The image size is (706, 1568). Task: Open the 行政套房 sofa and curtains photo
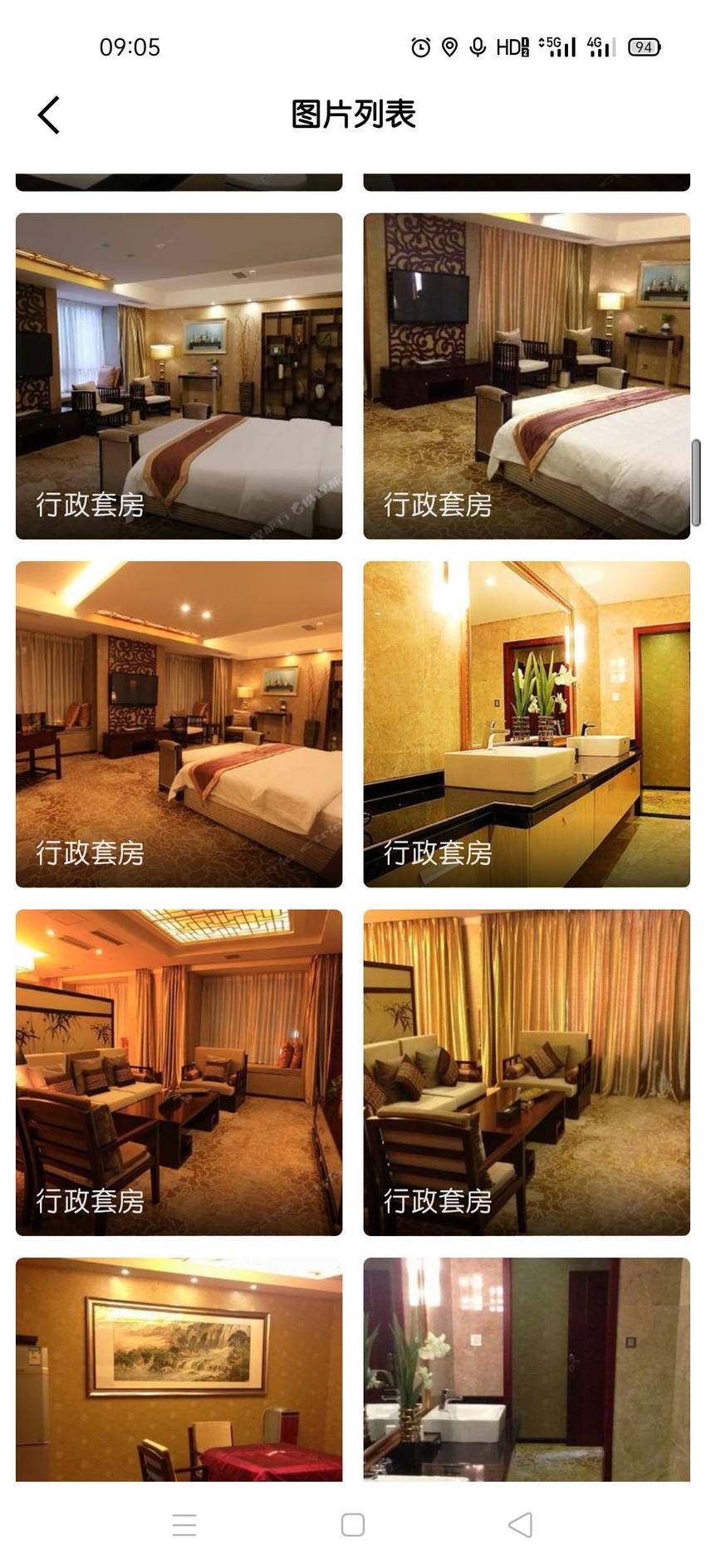527,1072
